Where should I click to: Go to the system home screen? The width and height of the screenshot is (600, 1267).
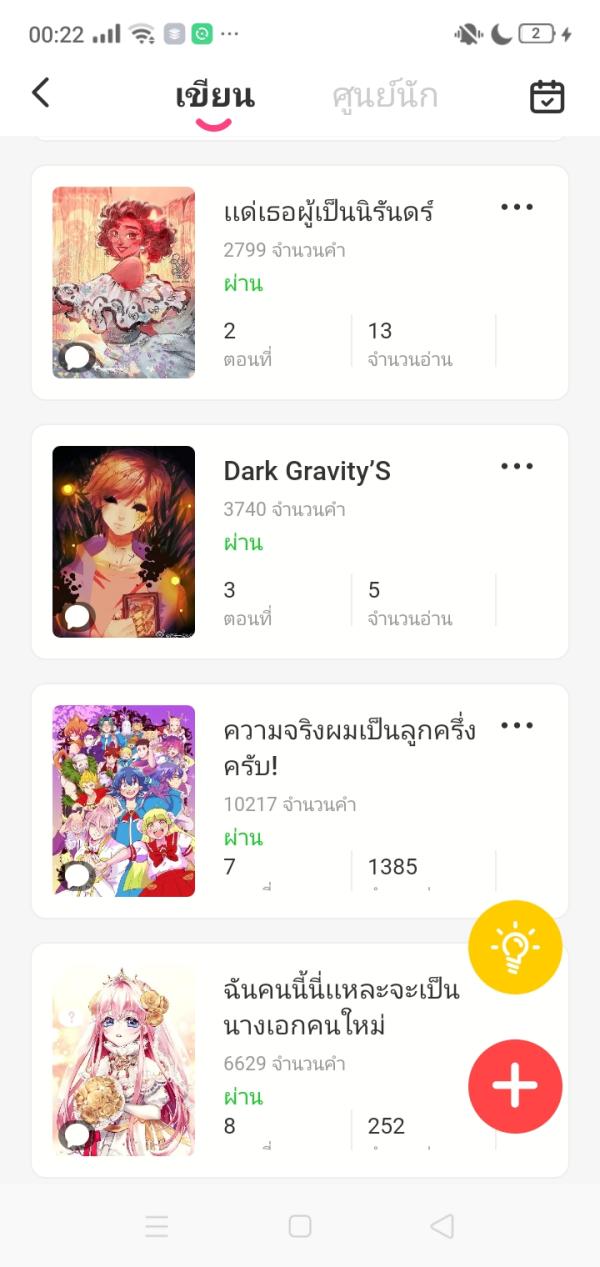coord(300,1226)
